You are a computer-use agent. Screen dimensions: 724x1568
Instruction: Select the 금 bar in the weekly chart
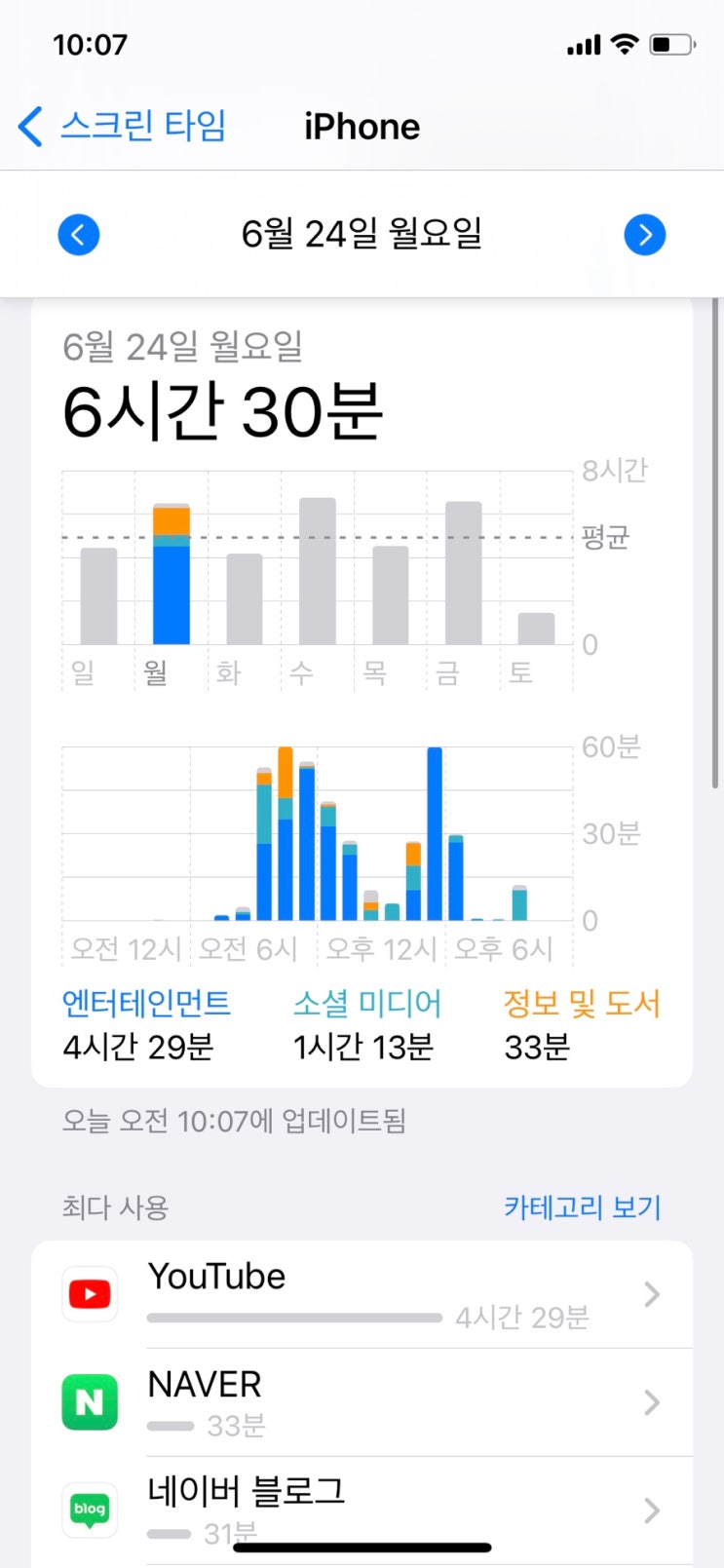coord(464,573)
